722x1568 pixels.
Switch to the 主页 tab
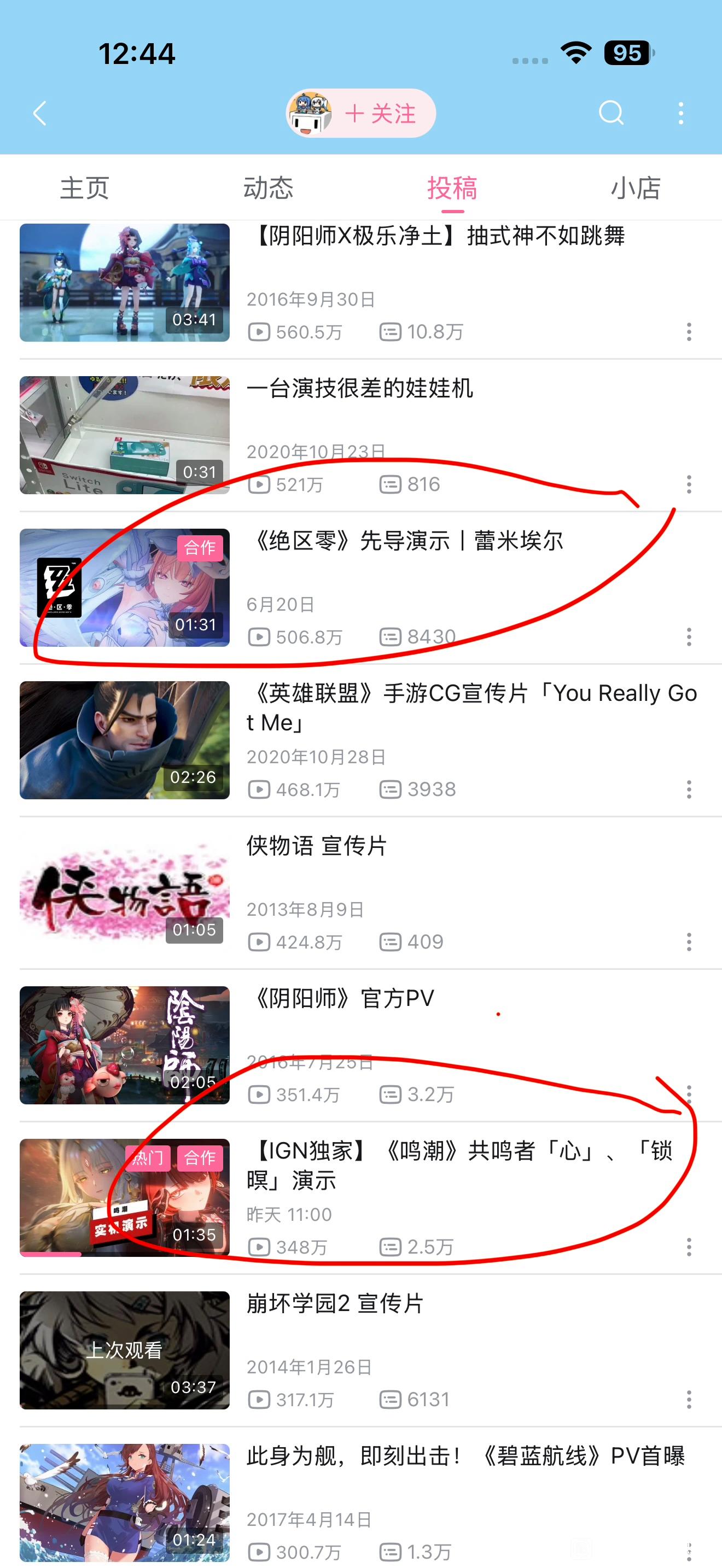[85, 188]
